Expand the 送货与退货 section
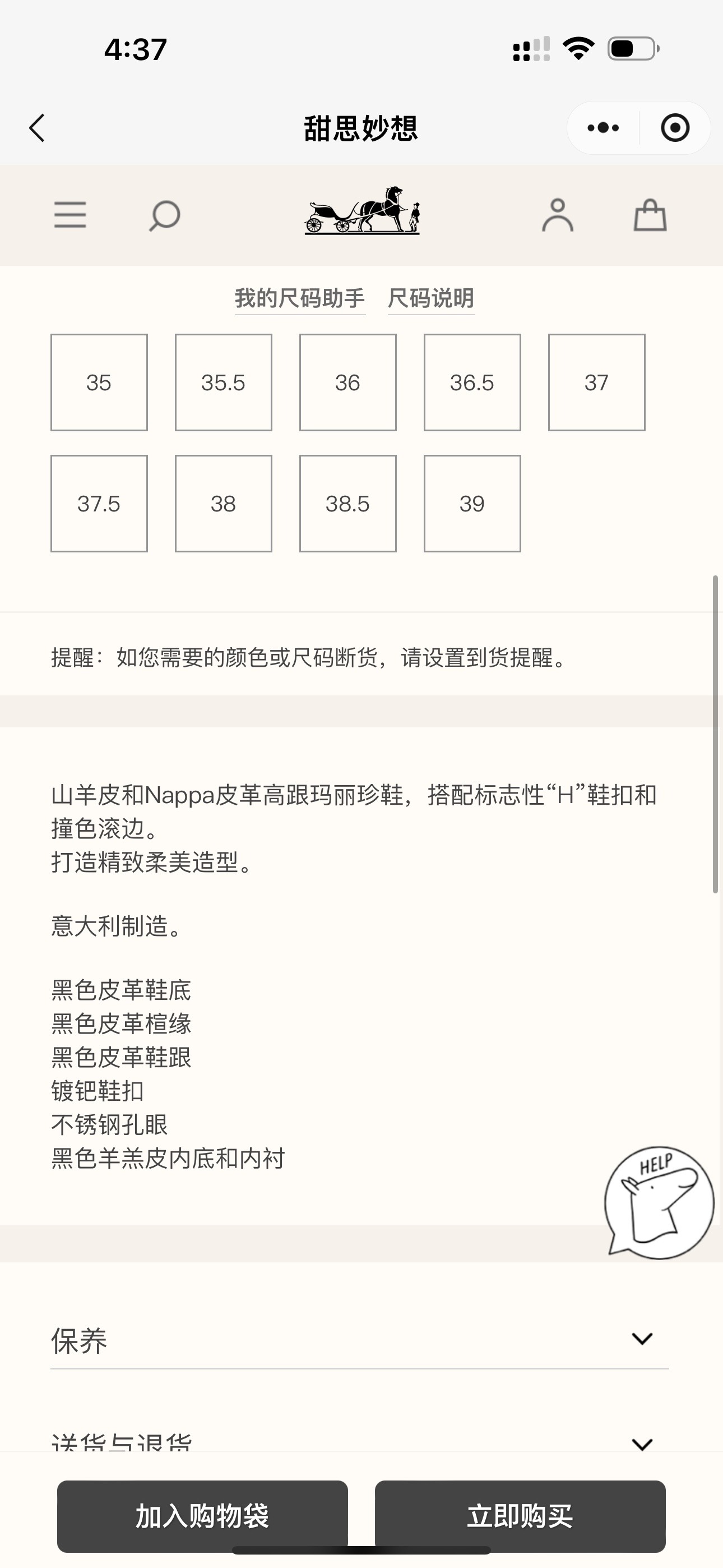The height and width of the screenshot is (1568, 723). (x=359, y=1441)
